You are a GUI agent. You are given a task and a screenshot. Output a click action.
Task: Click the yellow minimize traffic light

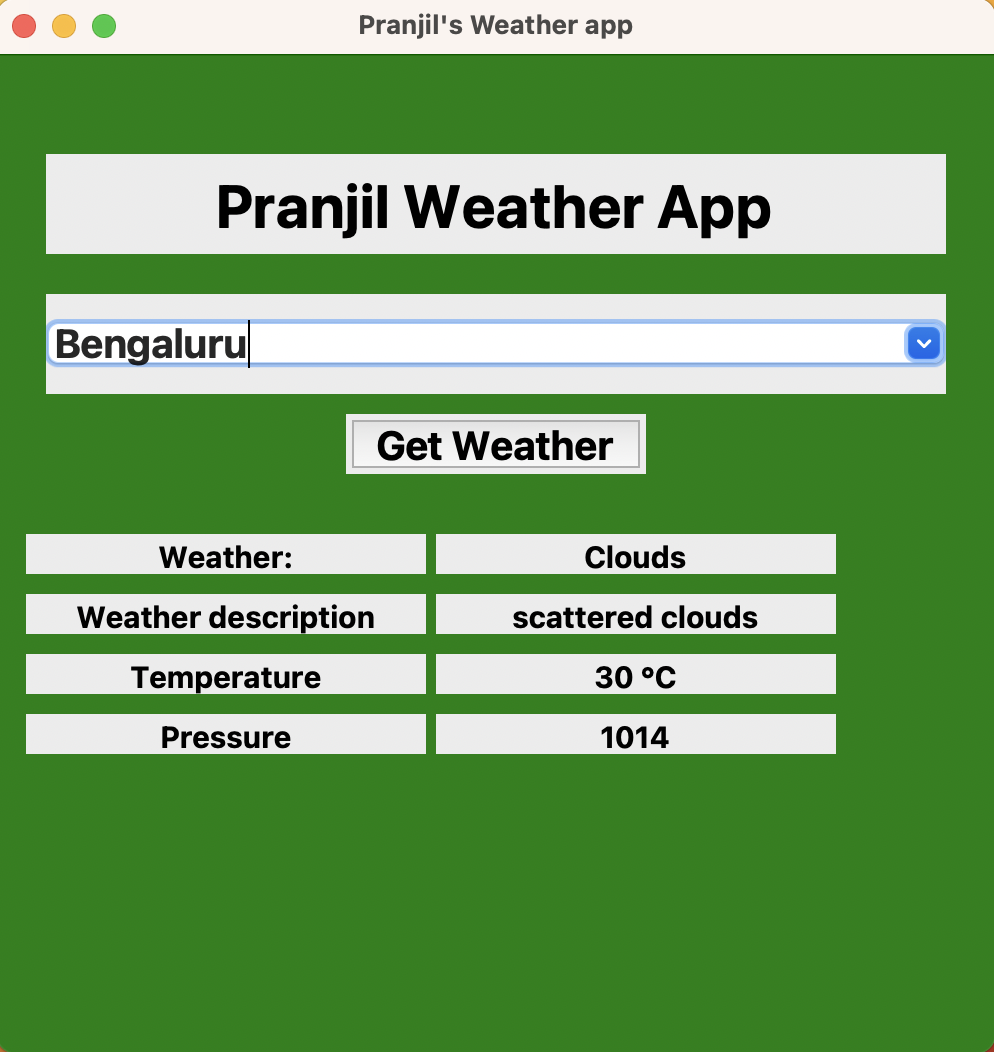[63, 27]
